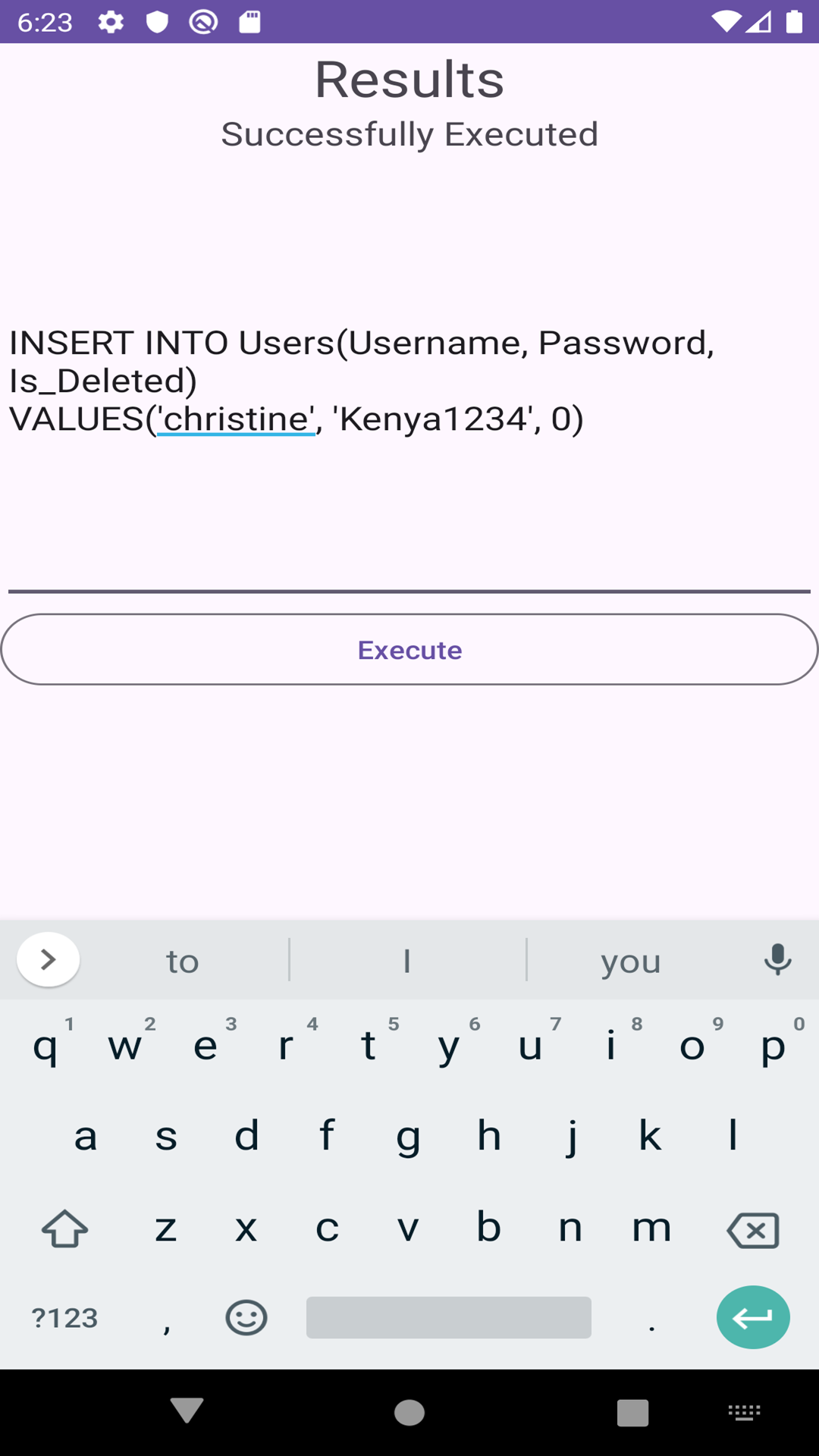This screenshot has width=819, height=1456.
Task: Start voice input with the microphone
Action: (x=777, y=959)
